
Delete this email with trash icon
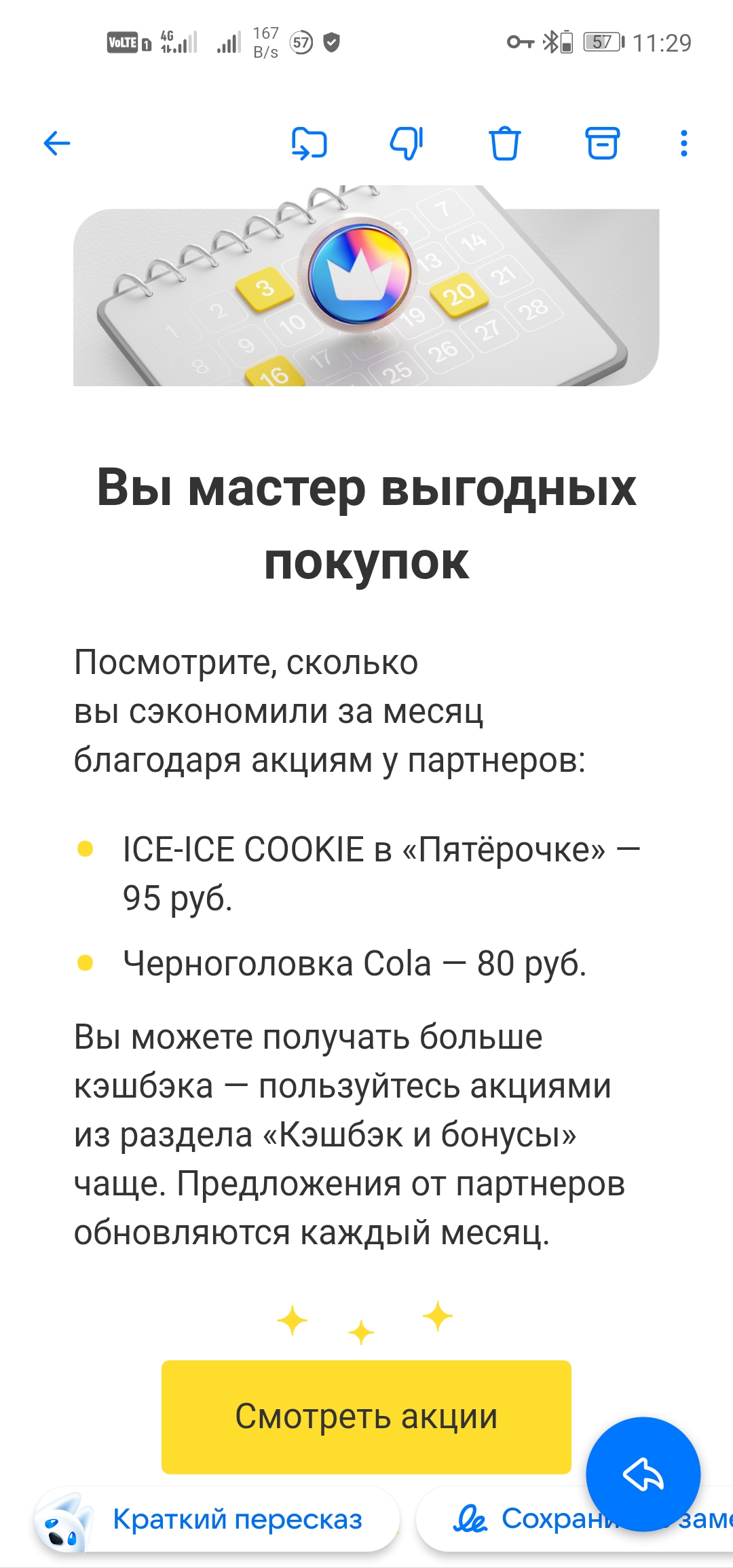[505, 143]
